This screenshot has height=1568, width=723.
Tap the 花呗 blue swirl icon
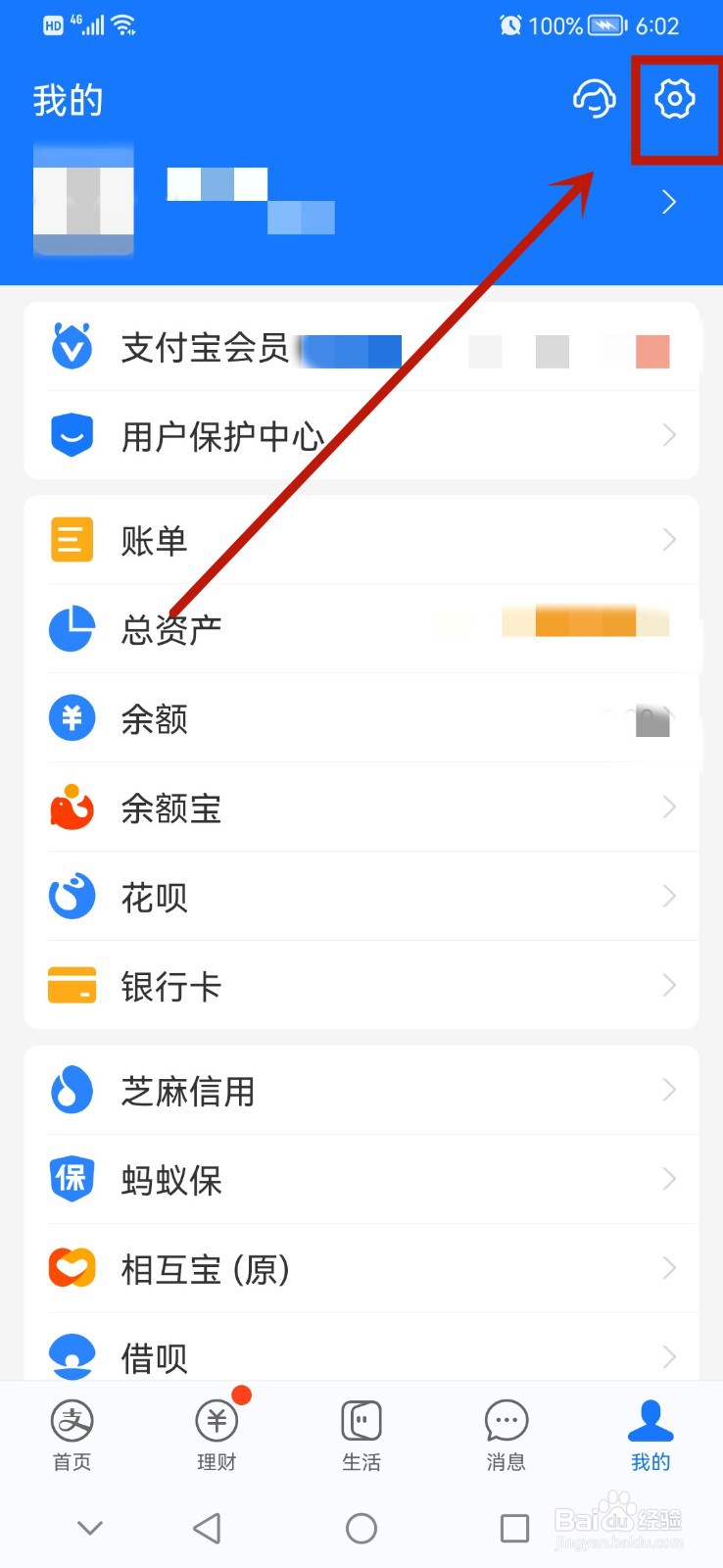point(70,897)
